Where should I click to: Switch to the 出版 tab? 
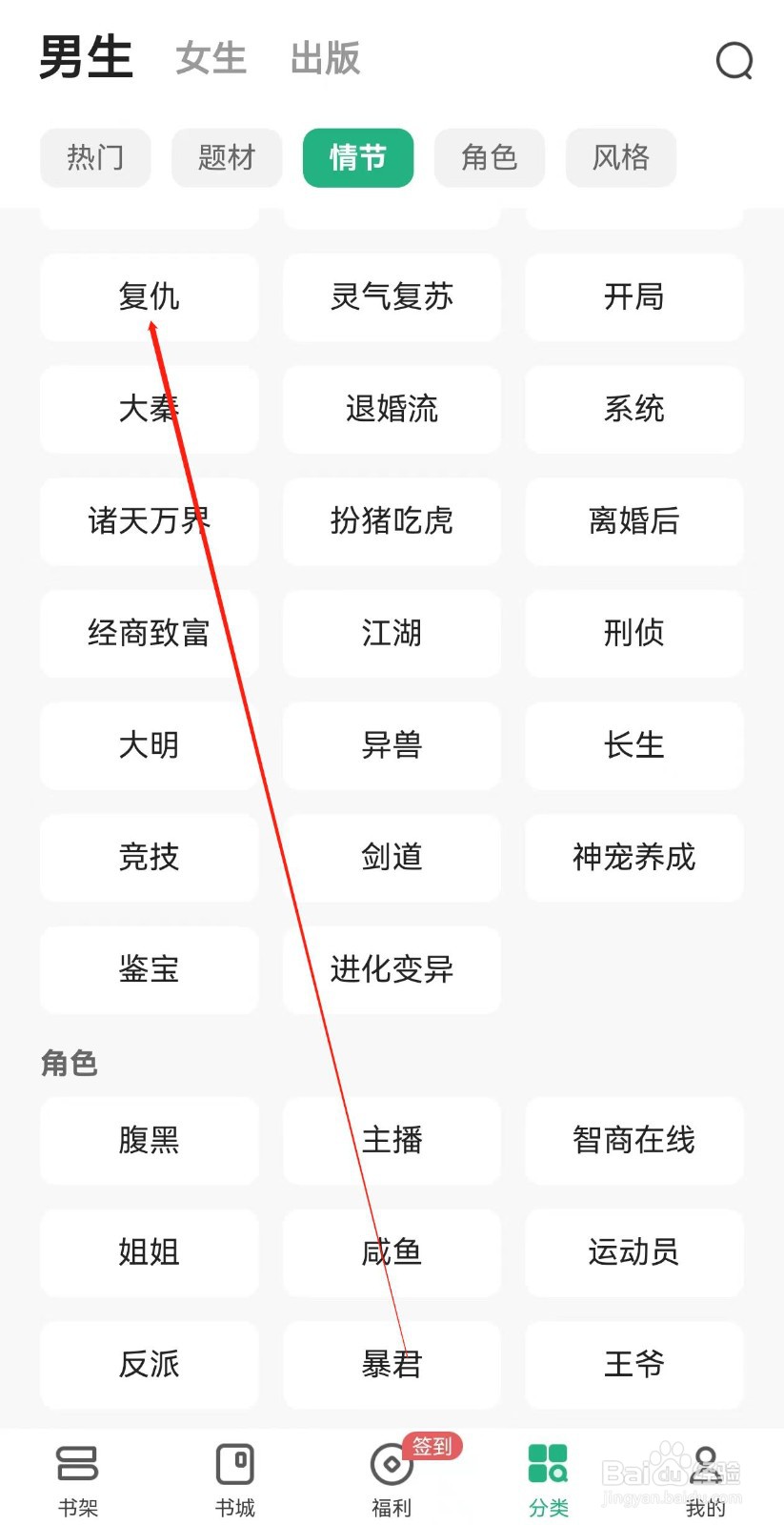(324, 59)
